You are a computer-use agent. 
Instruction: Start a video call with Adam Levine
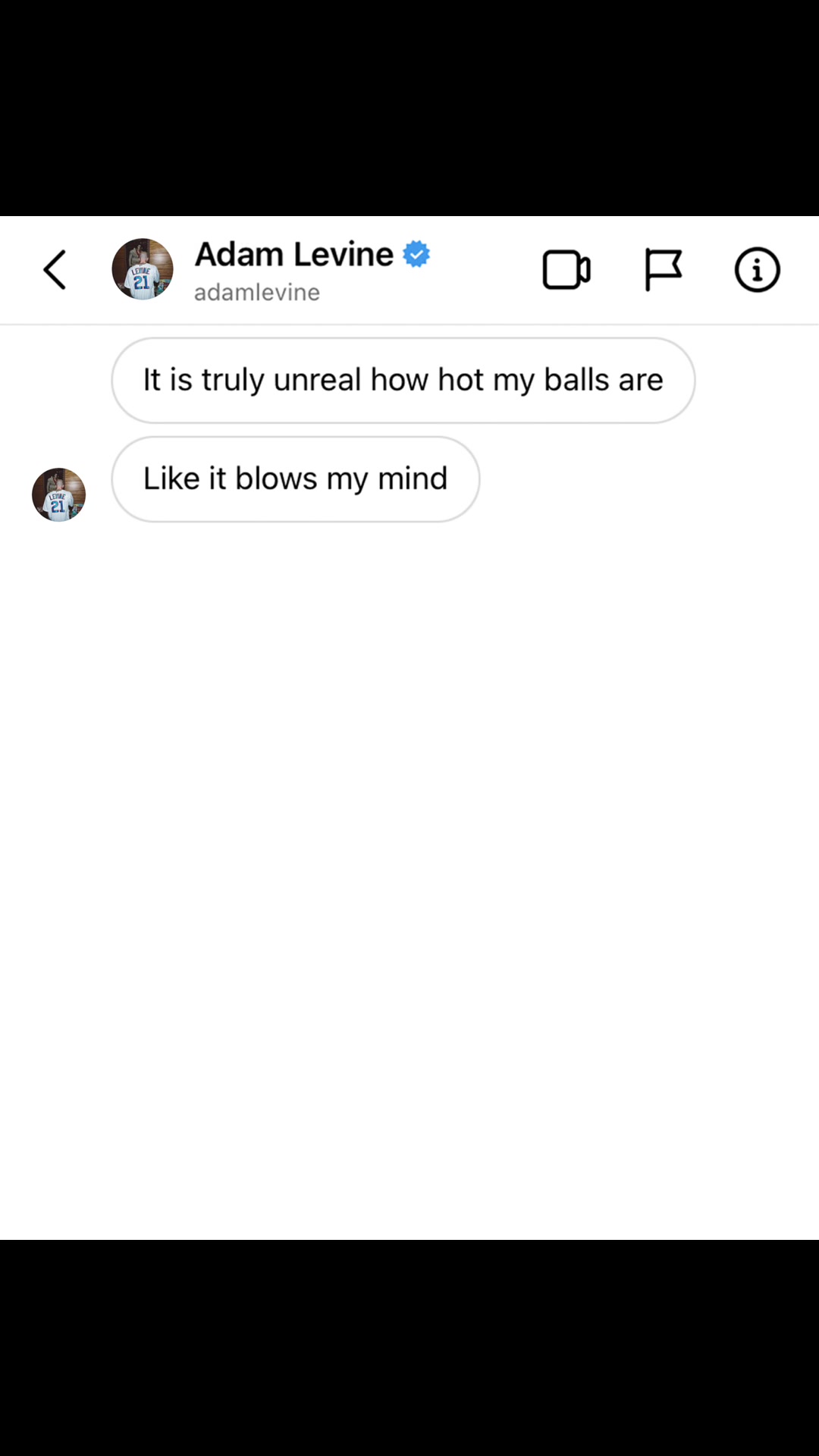point(566,270)
